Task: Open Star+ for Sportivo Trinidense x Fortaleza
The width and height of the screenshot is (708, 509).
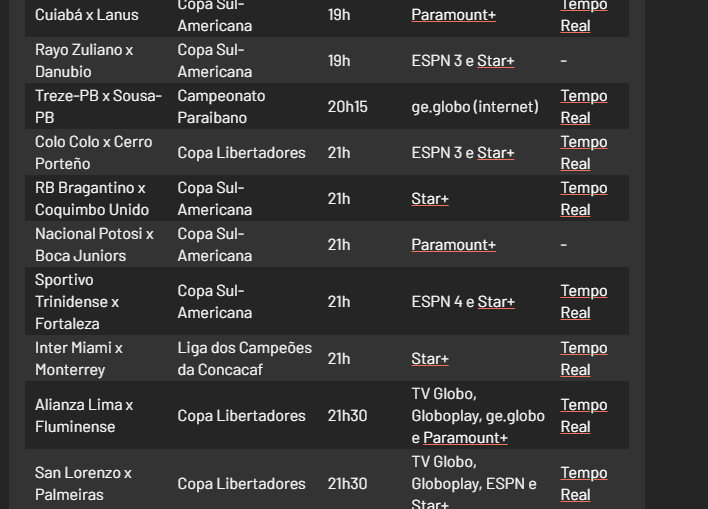Action: coord(496,302)
